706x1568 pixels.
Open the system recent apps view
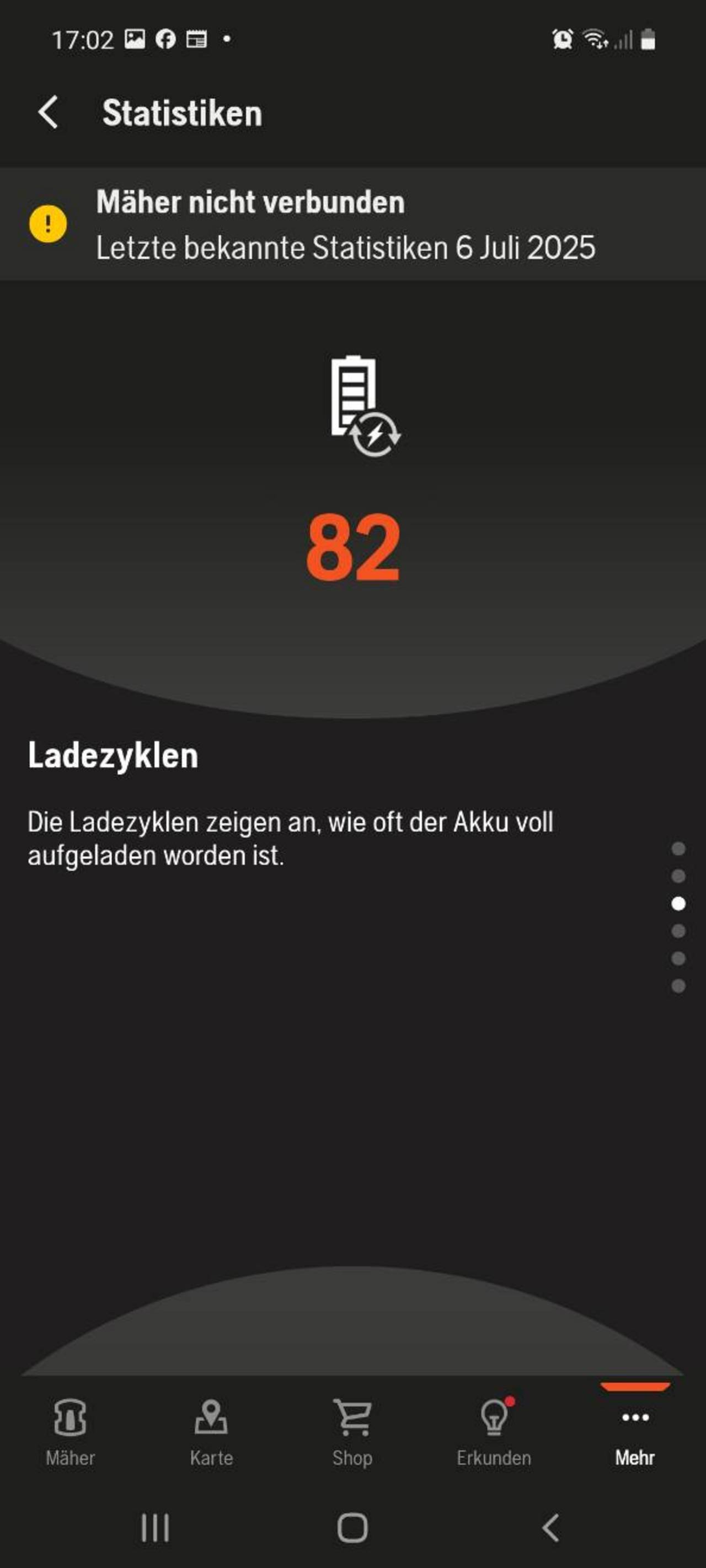pos(155,1528)
